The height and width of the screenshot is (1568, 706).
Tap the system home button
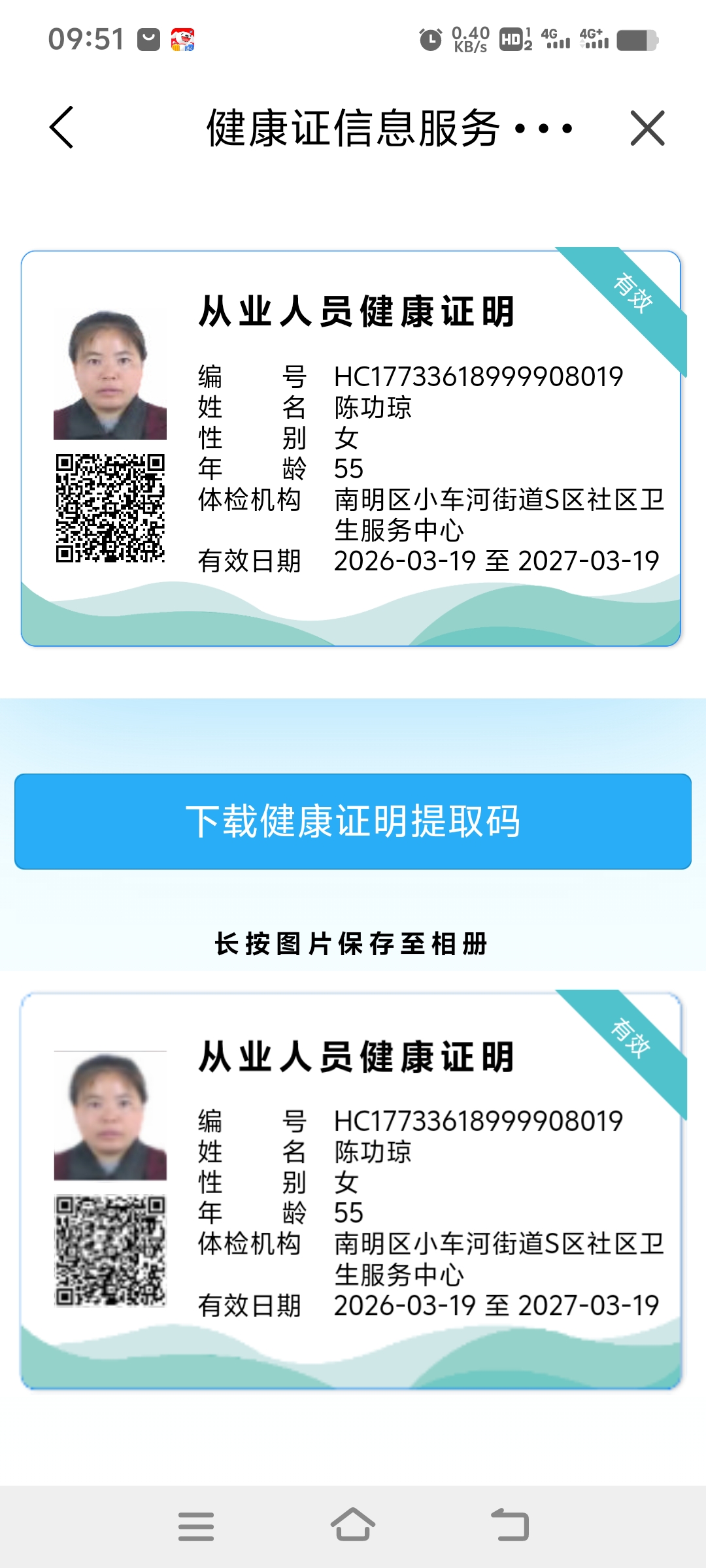tap(353, 1526)
